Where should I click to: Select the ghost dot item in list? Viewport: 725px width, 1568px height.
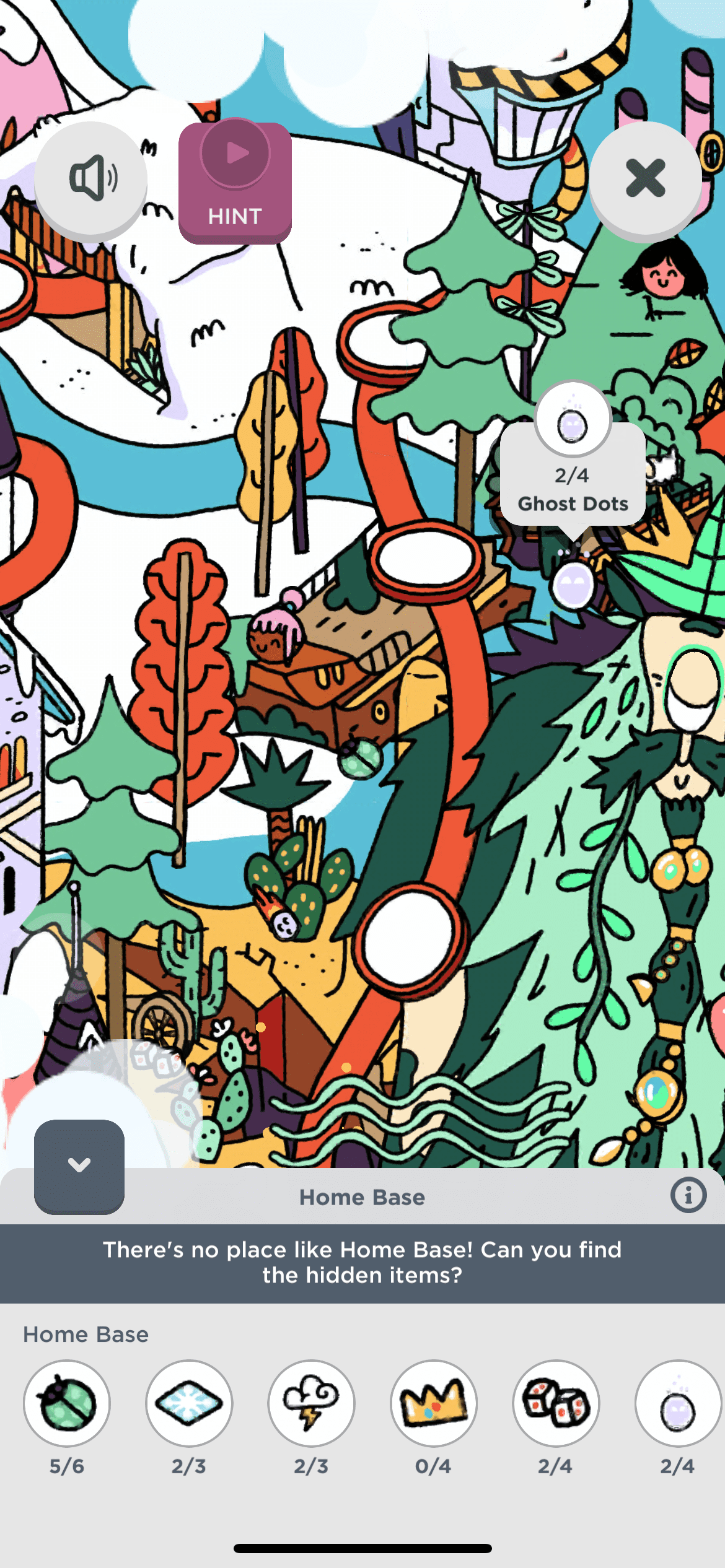click(677, 1403)
